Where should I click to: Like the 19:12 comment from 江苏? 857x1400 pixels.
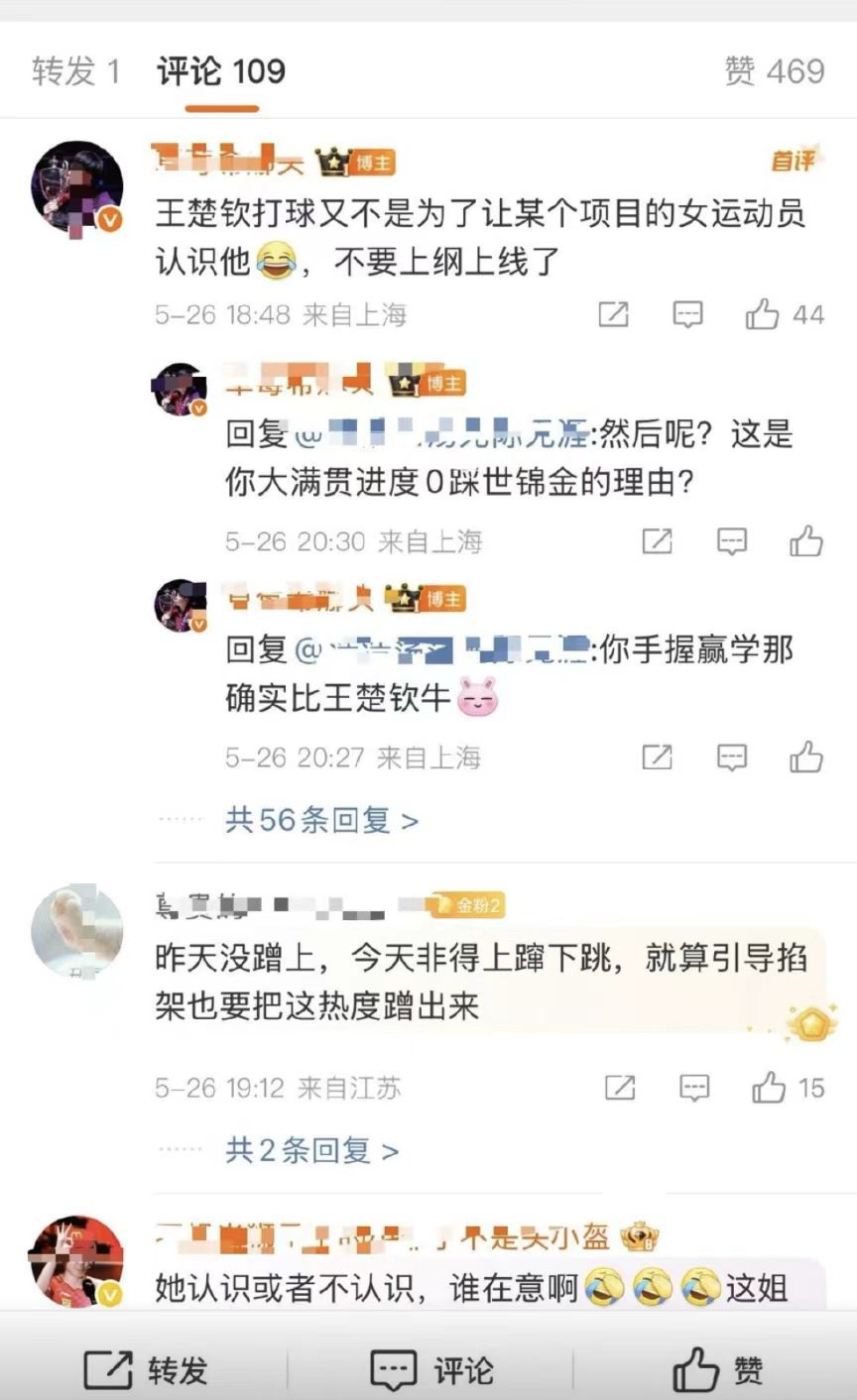770,1088
